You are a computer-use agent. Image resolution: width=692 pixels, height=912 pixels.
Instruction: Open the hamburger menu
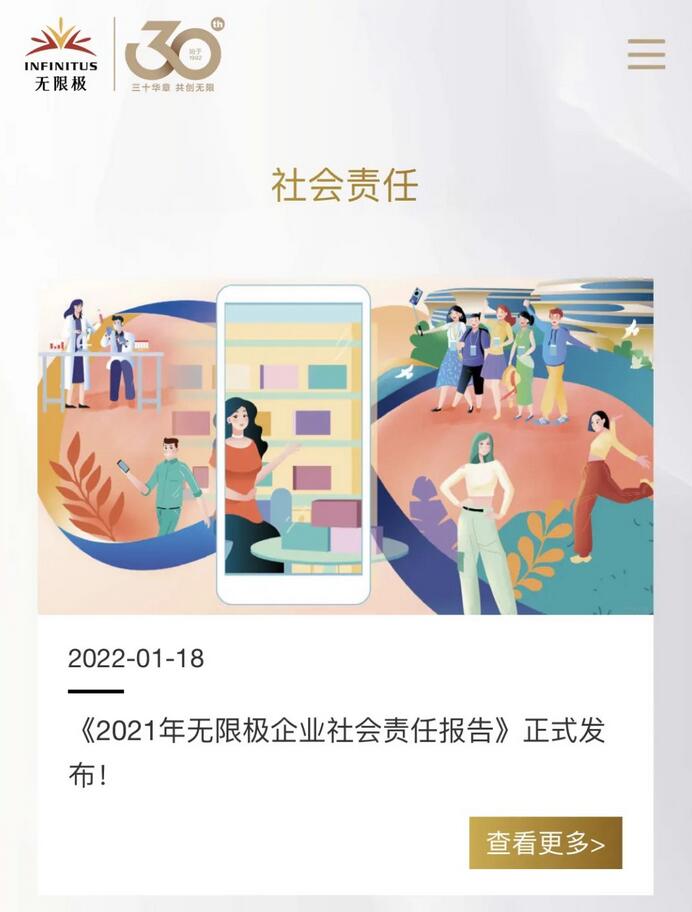(646, 53)
